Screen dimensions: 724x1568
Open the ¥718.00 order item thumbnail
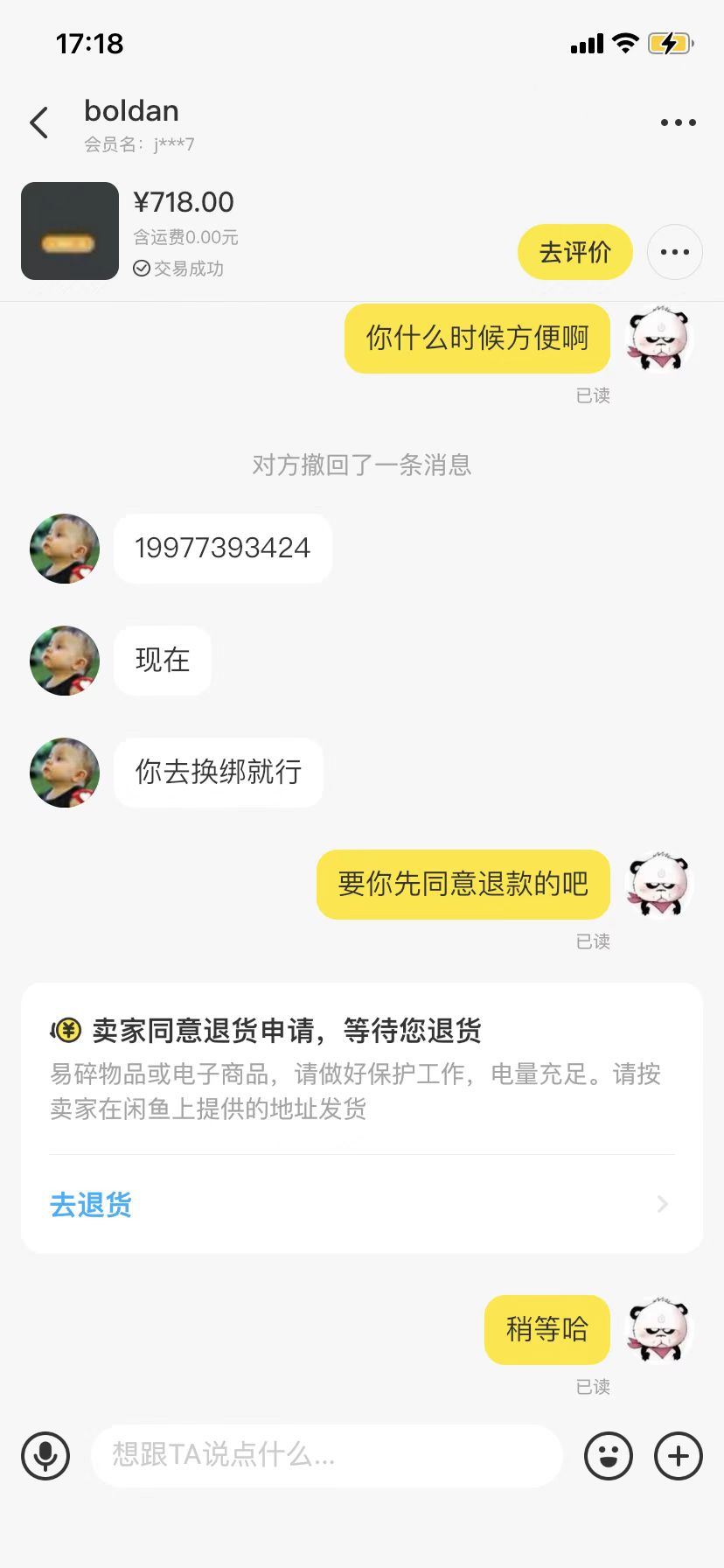pyautogui.click(x=70, y=231)
